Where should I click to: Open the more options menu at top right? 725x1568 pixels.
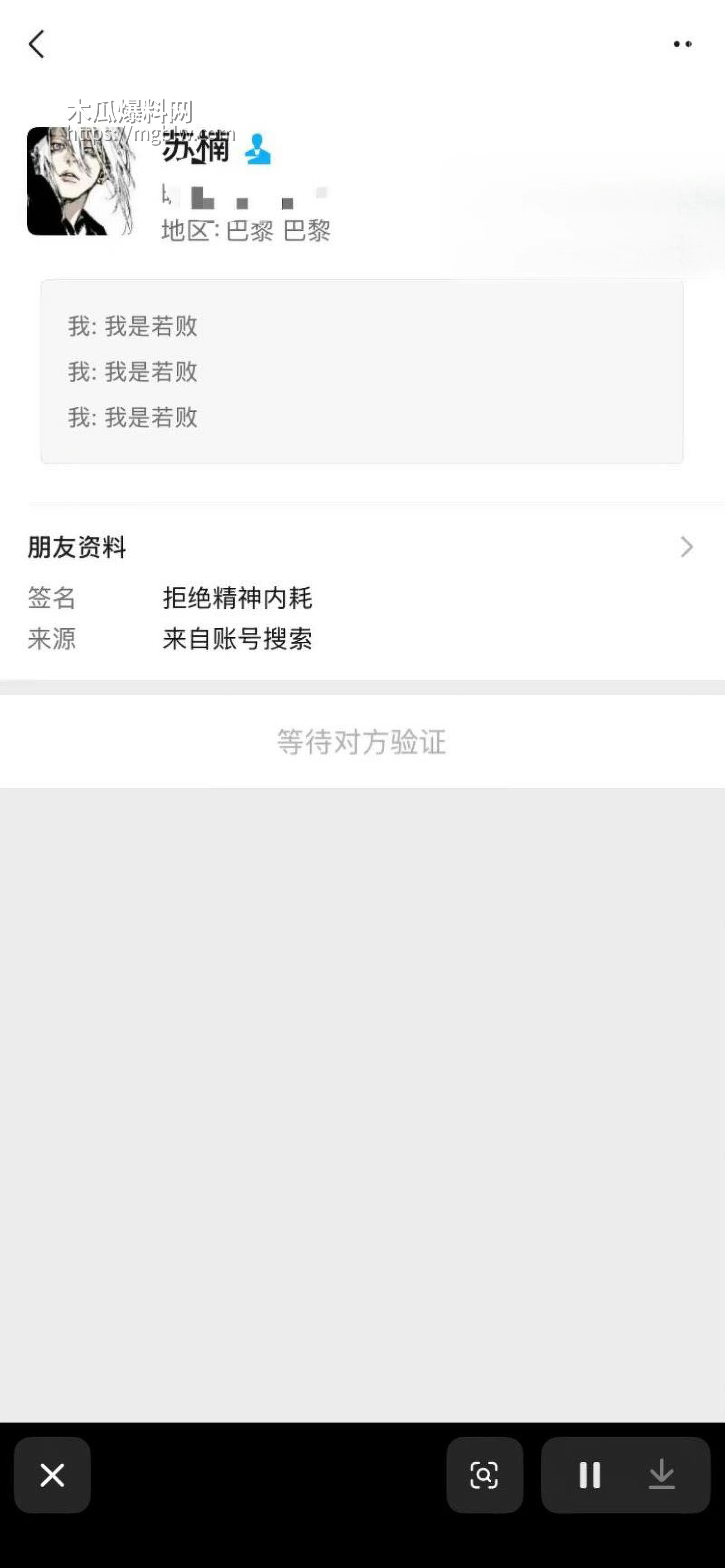[x=682, y=43]
